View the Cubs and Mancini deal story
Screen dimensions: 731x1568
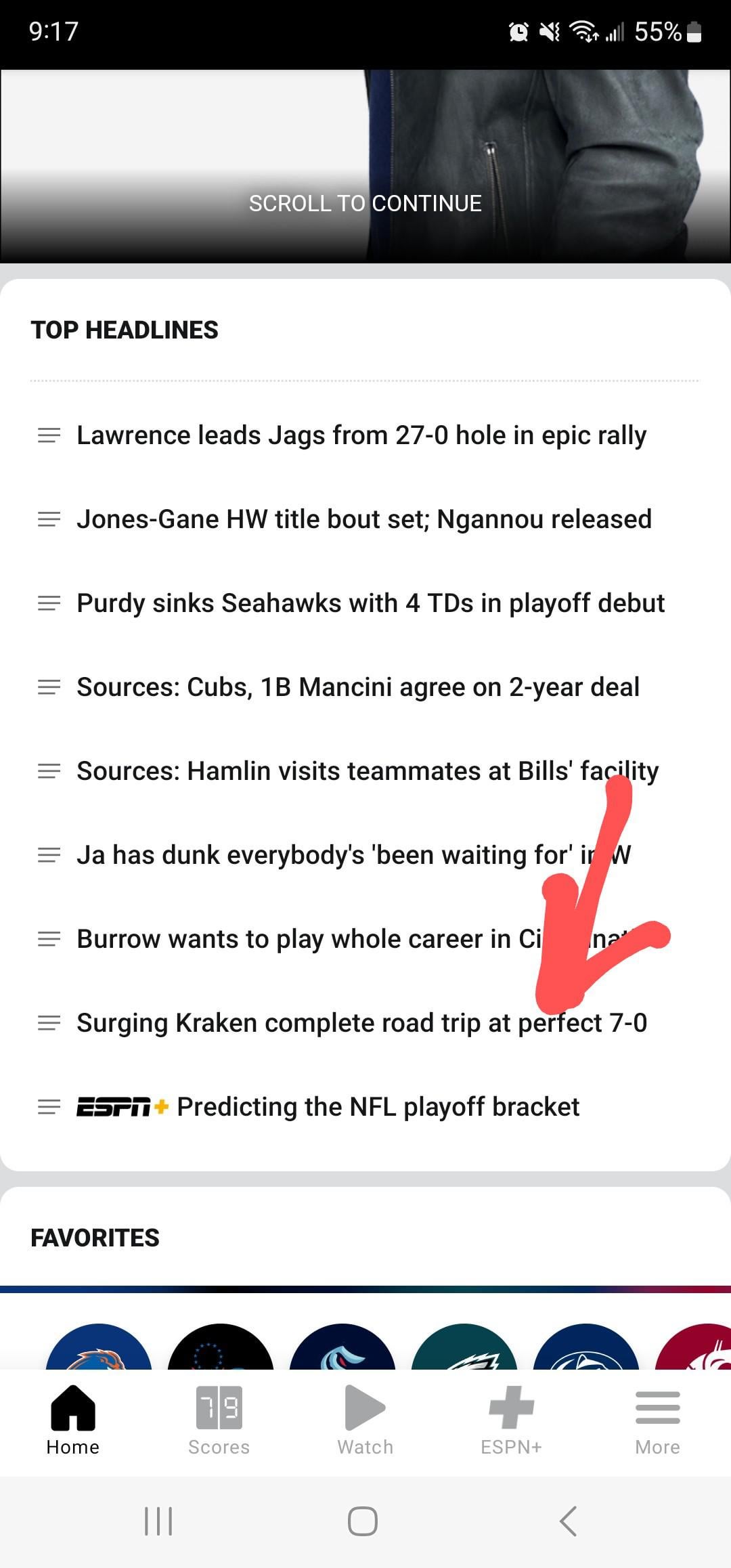pyautogui.click(x=358, y=687)
